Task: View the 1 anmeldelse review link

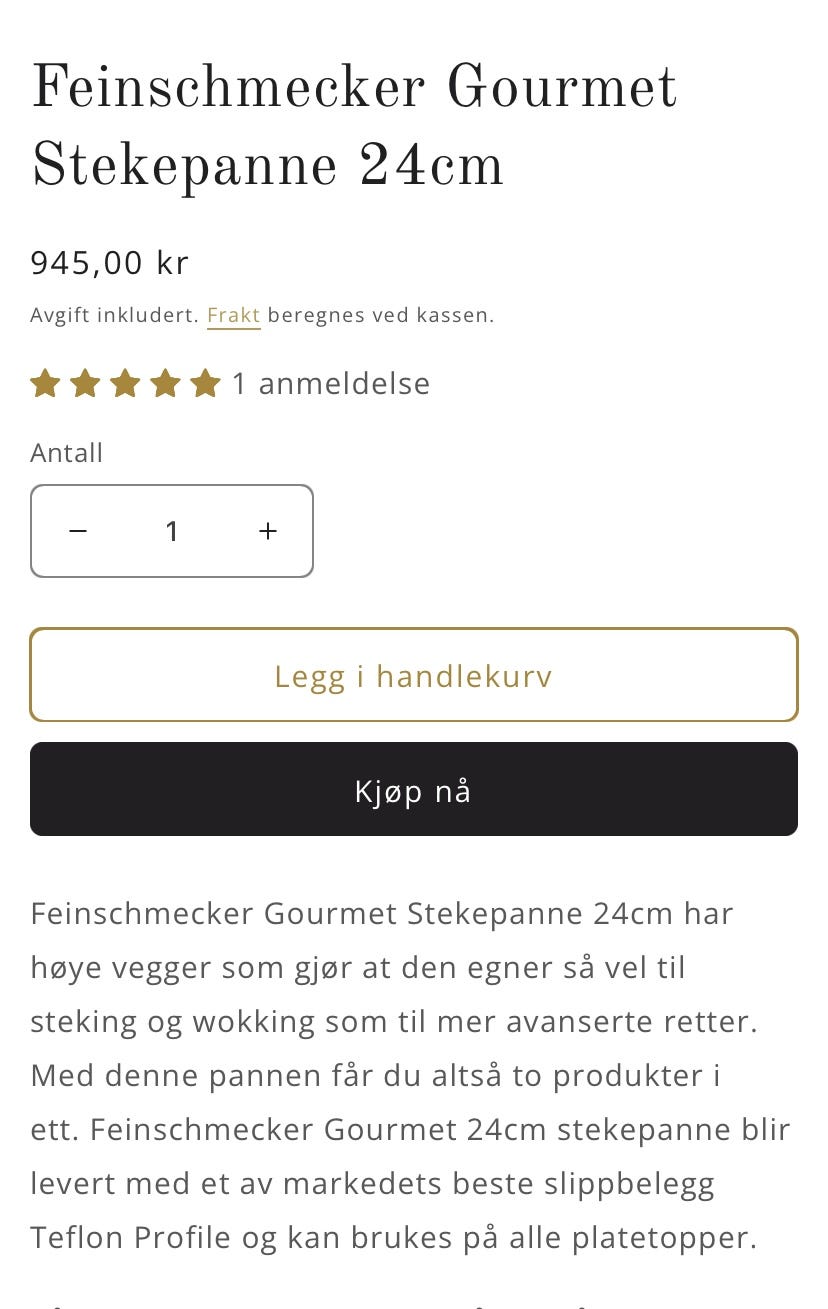Action: pyautogui.click(x=330, y=383)
